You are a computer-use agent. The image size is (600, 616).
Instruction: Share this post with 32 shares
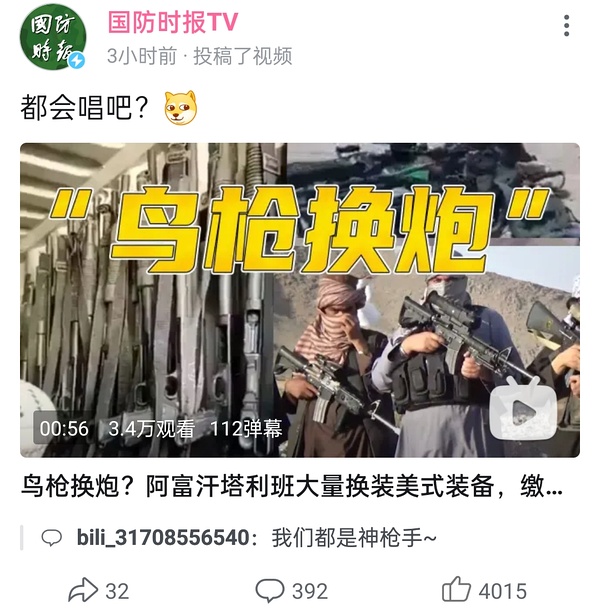click(98, 590)
